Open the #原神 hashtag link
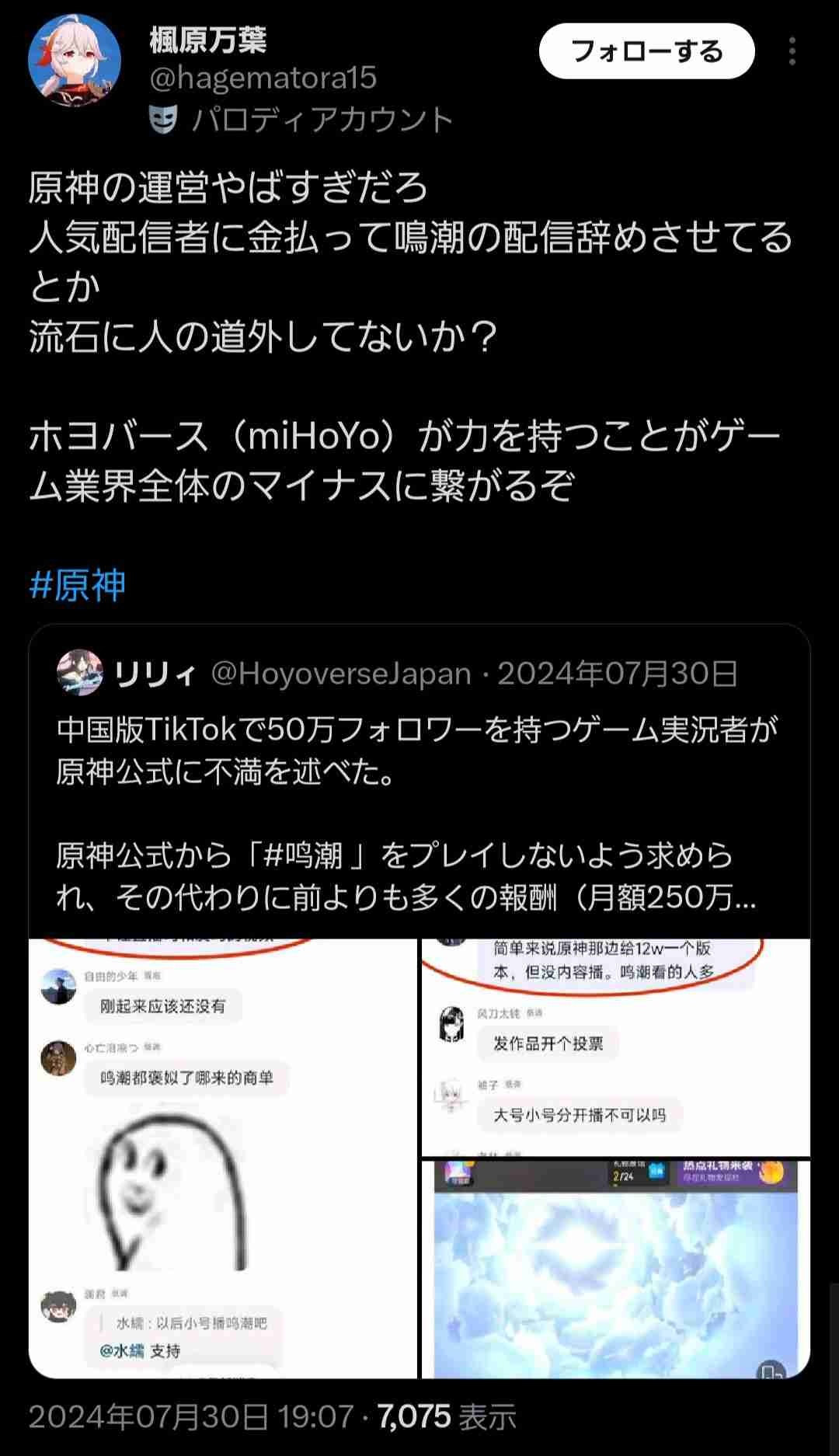839x1456 pixels. [x=77, y=585]
